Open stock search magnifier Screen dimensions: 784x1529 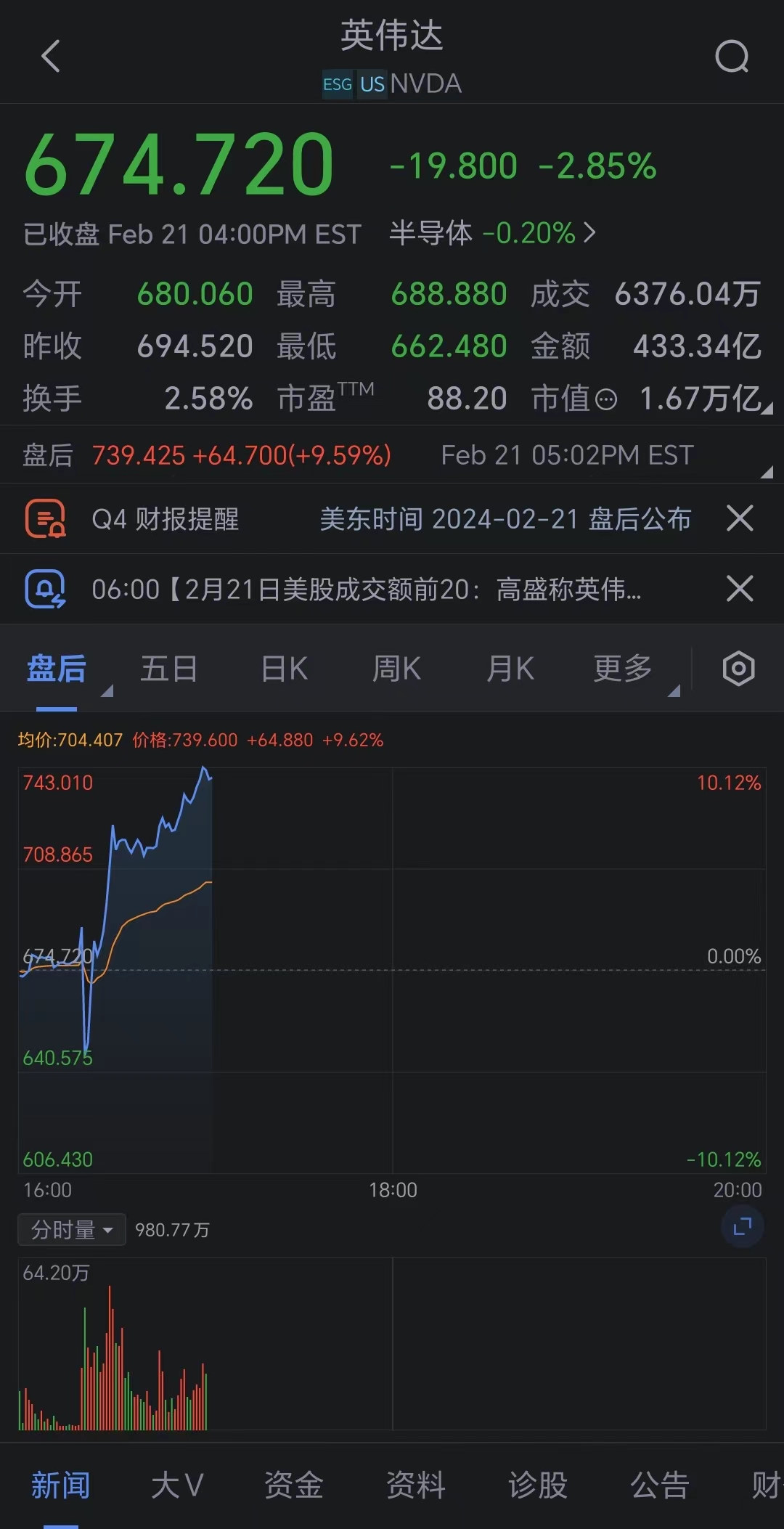731,57
